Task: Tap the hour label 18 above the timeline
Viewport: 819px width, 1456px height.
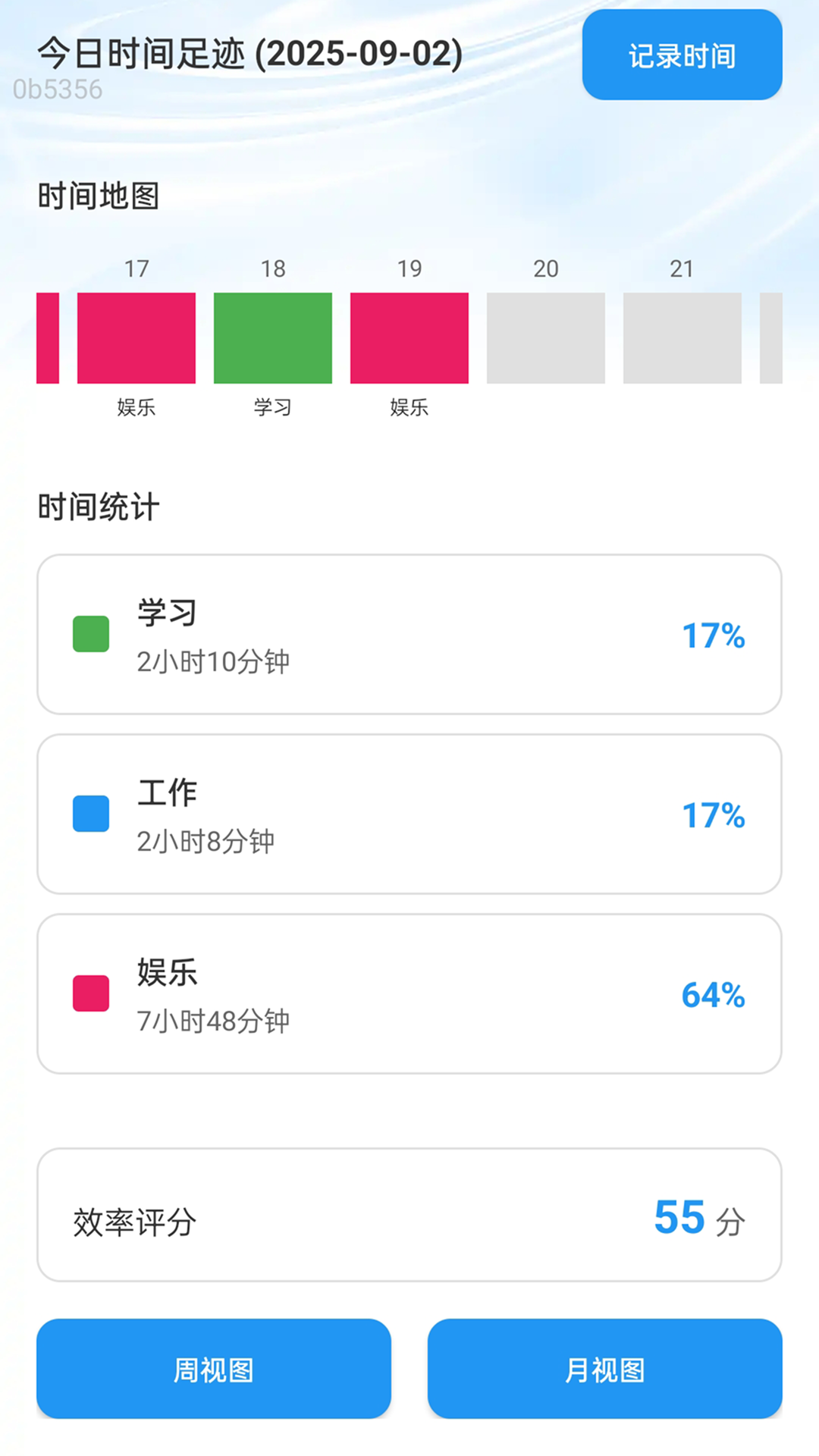Action: (273, 268)
